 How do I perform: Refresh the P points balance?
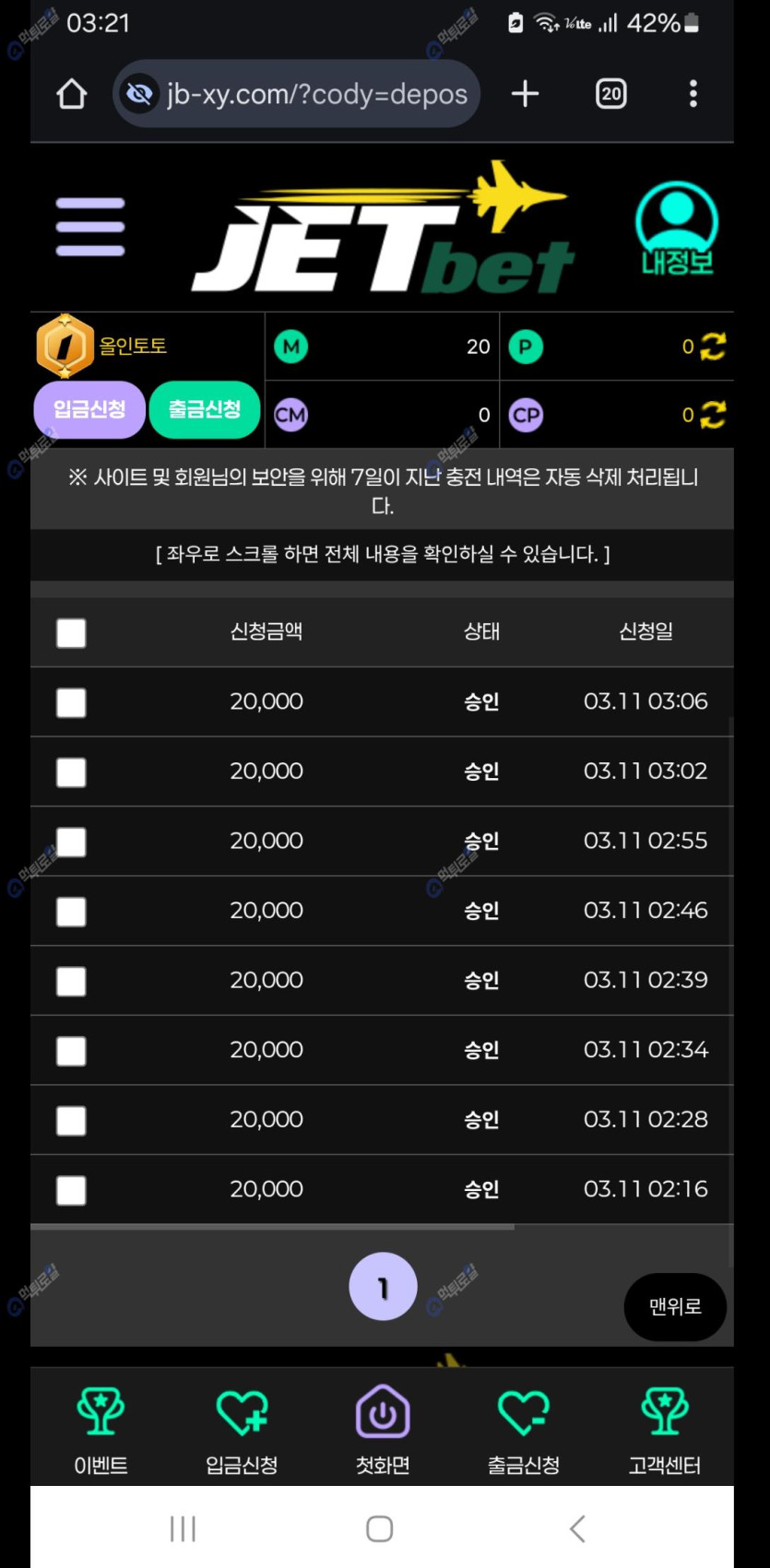[713, 347]
